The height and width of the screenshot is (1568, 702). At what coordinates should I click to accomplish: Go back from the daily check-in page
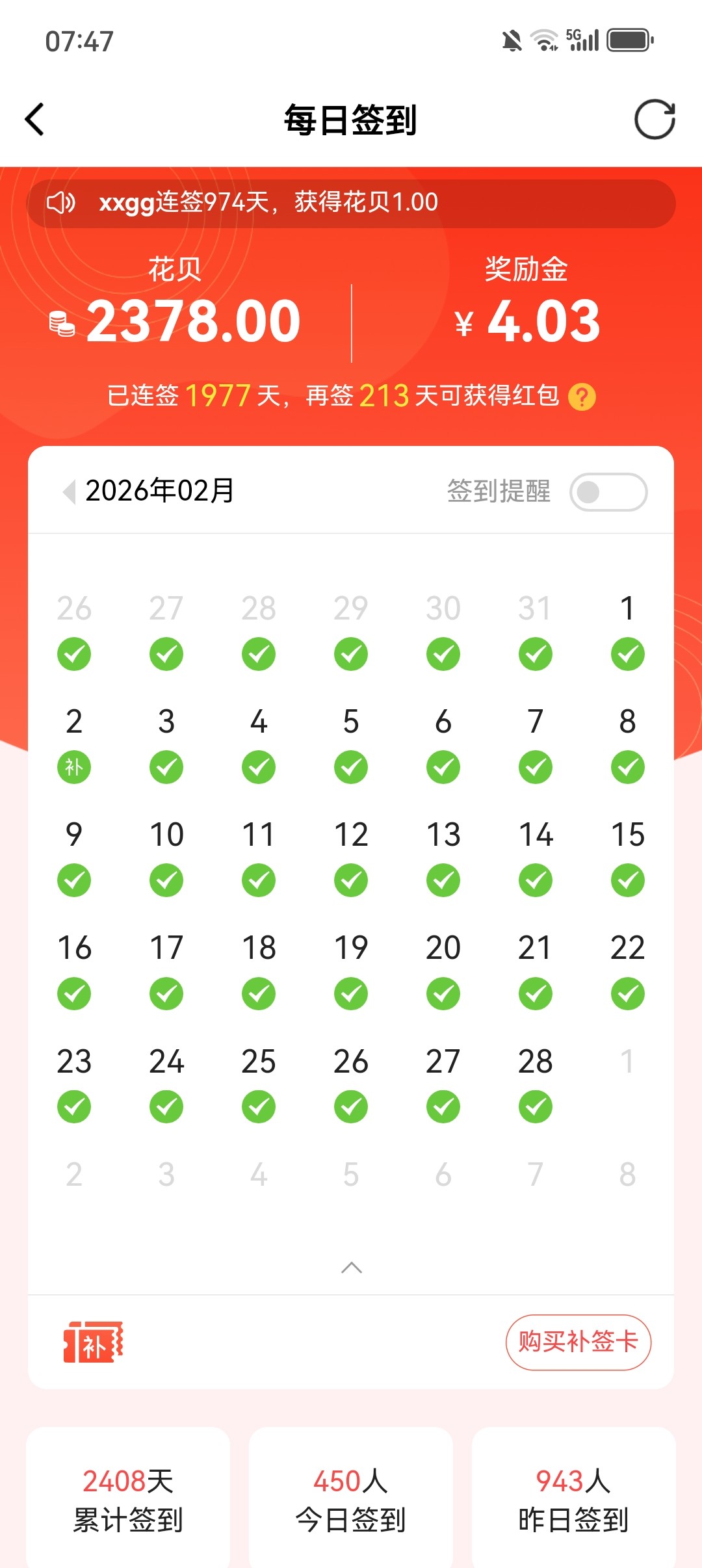tap(35, 120)
